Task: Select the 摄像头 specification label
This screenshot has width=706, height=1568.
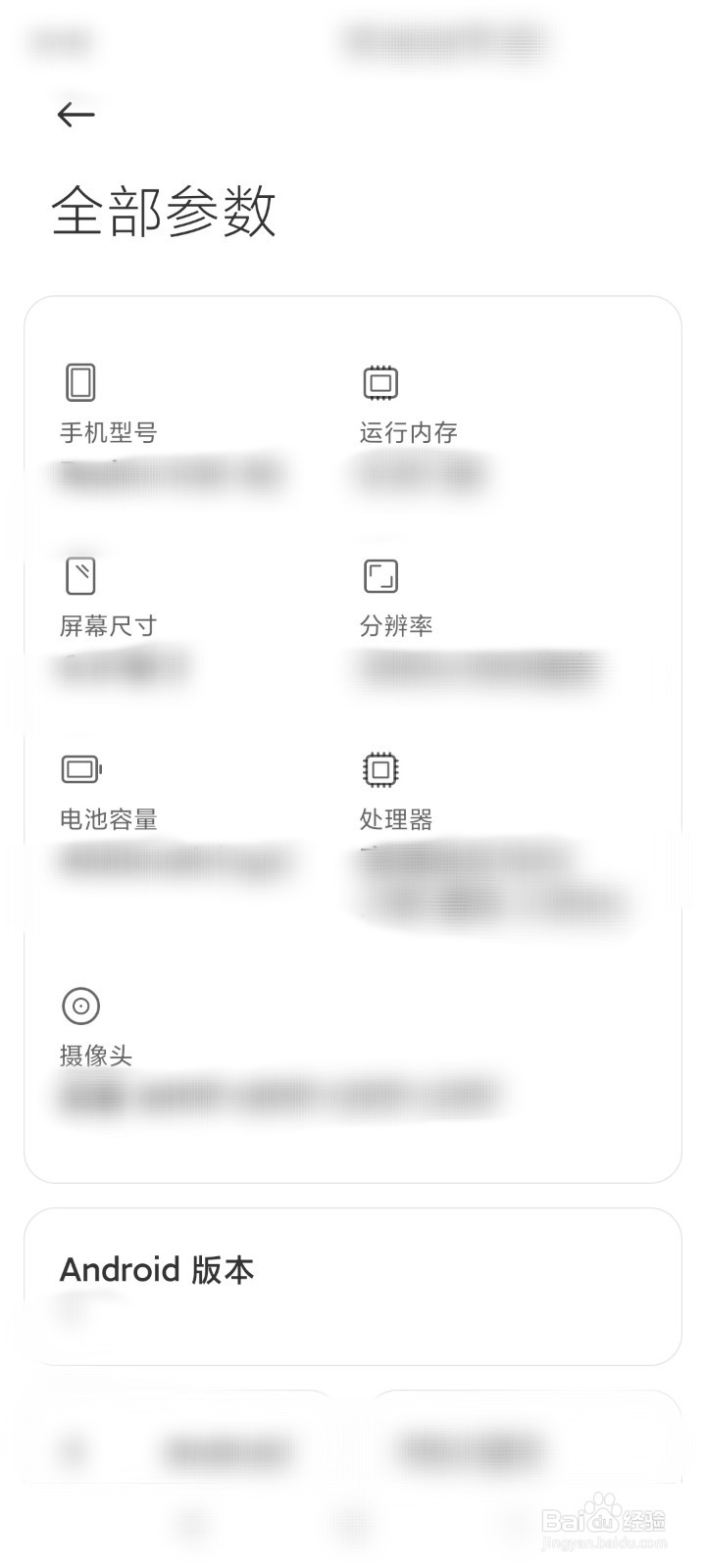Action: [x=97, y=1055]
